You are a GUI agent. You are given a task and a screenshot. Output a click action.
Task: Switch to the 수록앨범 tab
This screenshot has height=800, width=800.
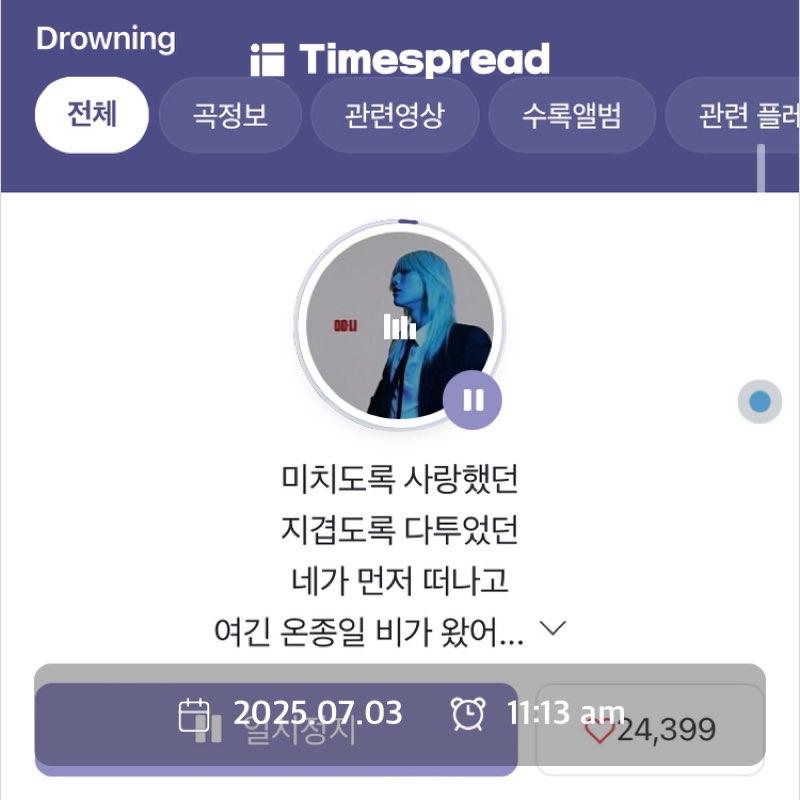click(x=571, y=115)
